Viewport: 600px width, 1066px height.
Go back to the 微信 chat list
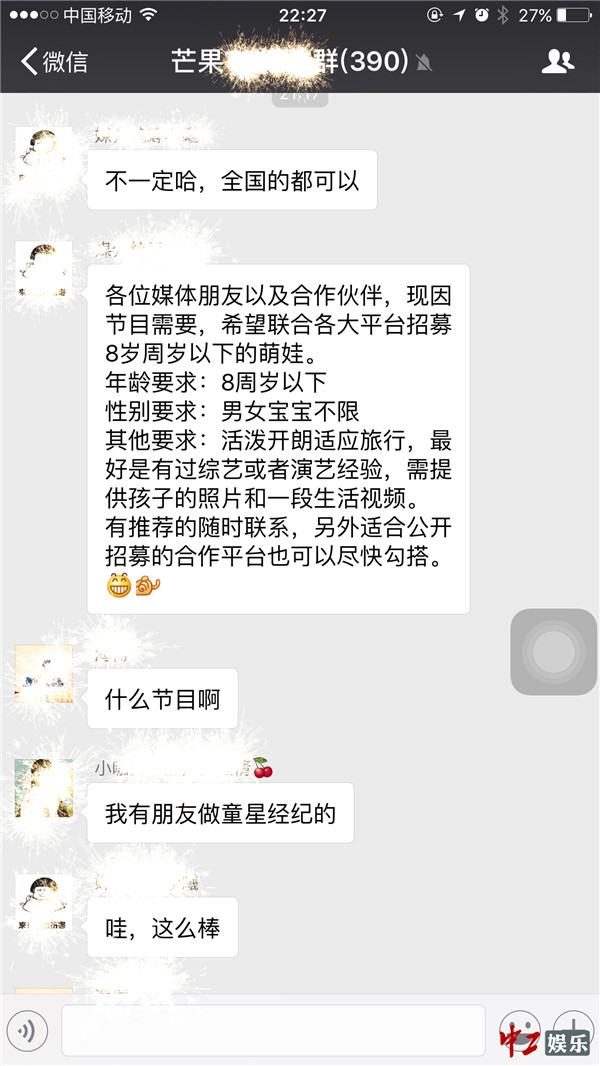(55, 62)
